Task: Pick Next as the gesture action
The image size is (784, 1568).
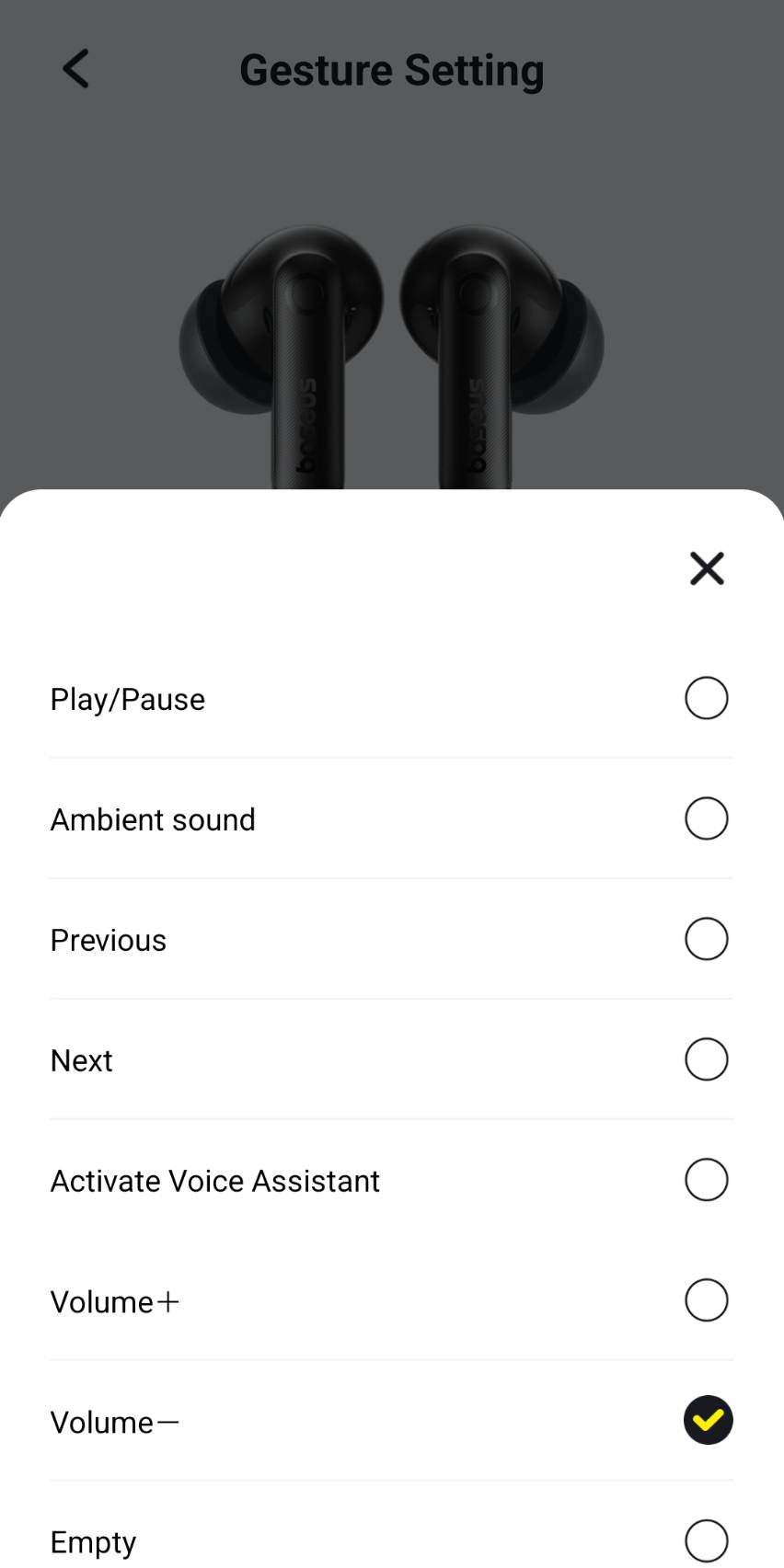Action: pos(706,1059)
